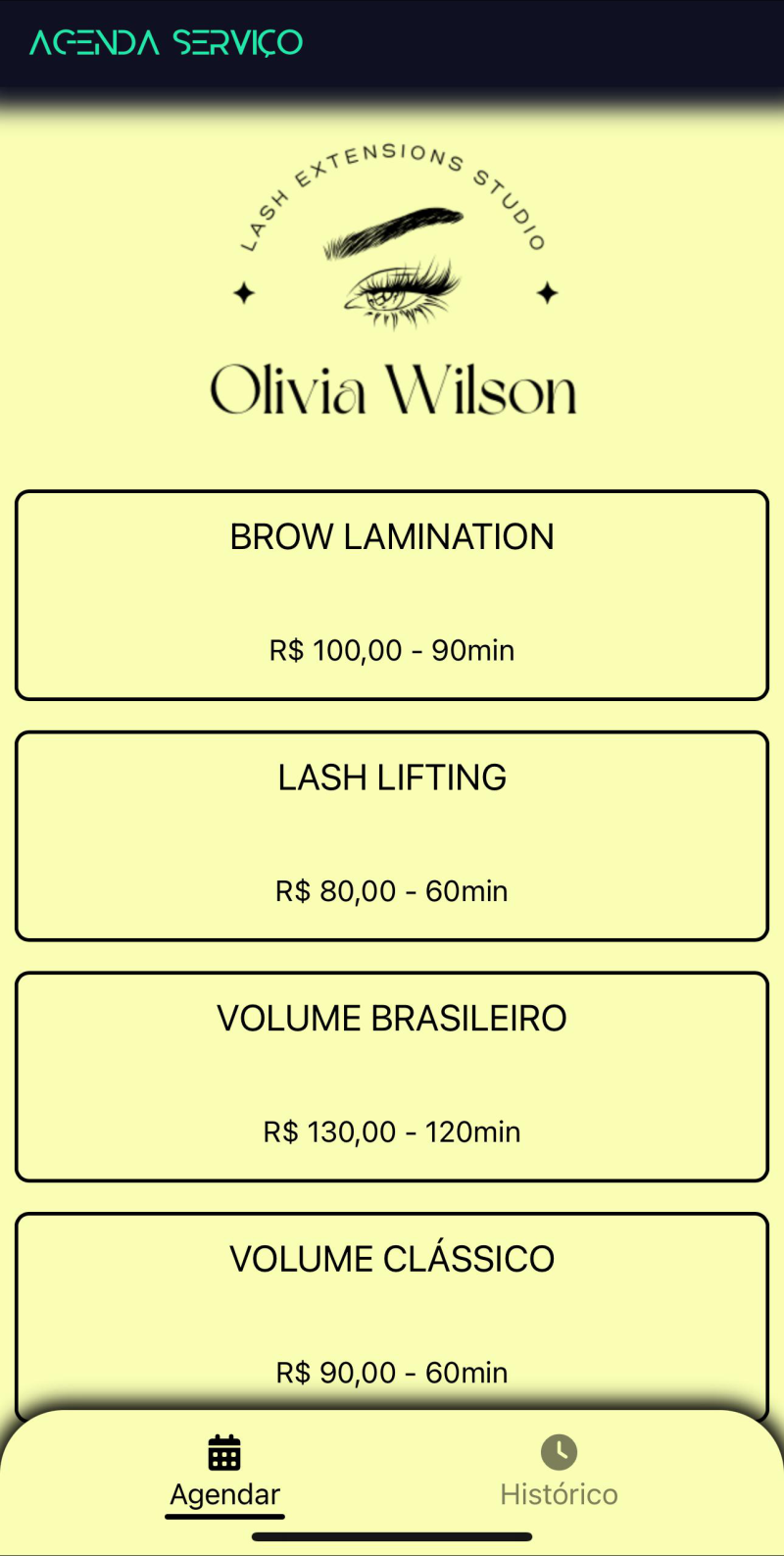Tap the clock icon for Histórico

pos(559,1450)
